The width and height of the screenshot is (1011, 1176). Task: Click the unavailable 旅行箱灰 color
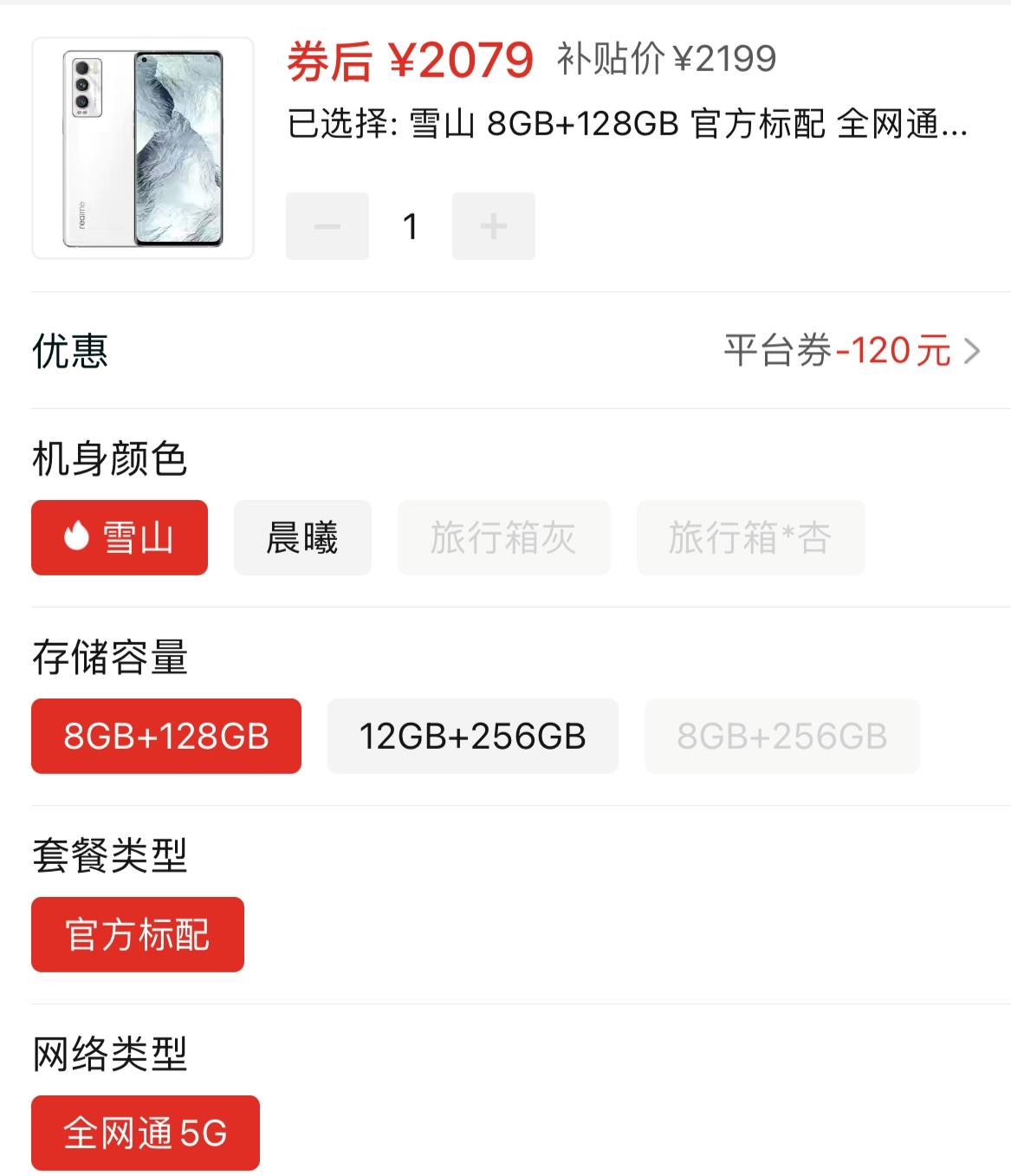pos(503,537)
